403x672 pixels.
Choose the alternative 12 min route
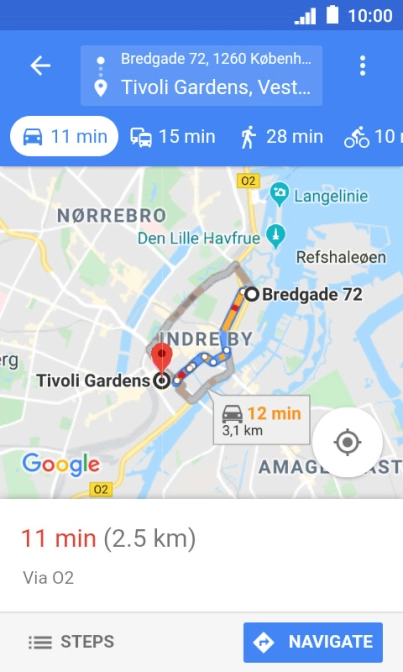(262, 420)
